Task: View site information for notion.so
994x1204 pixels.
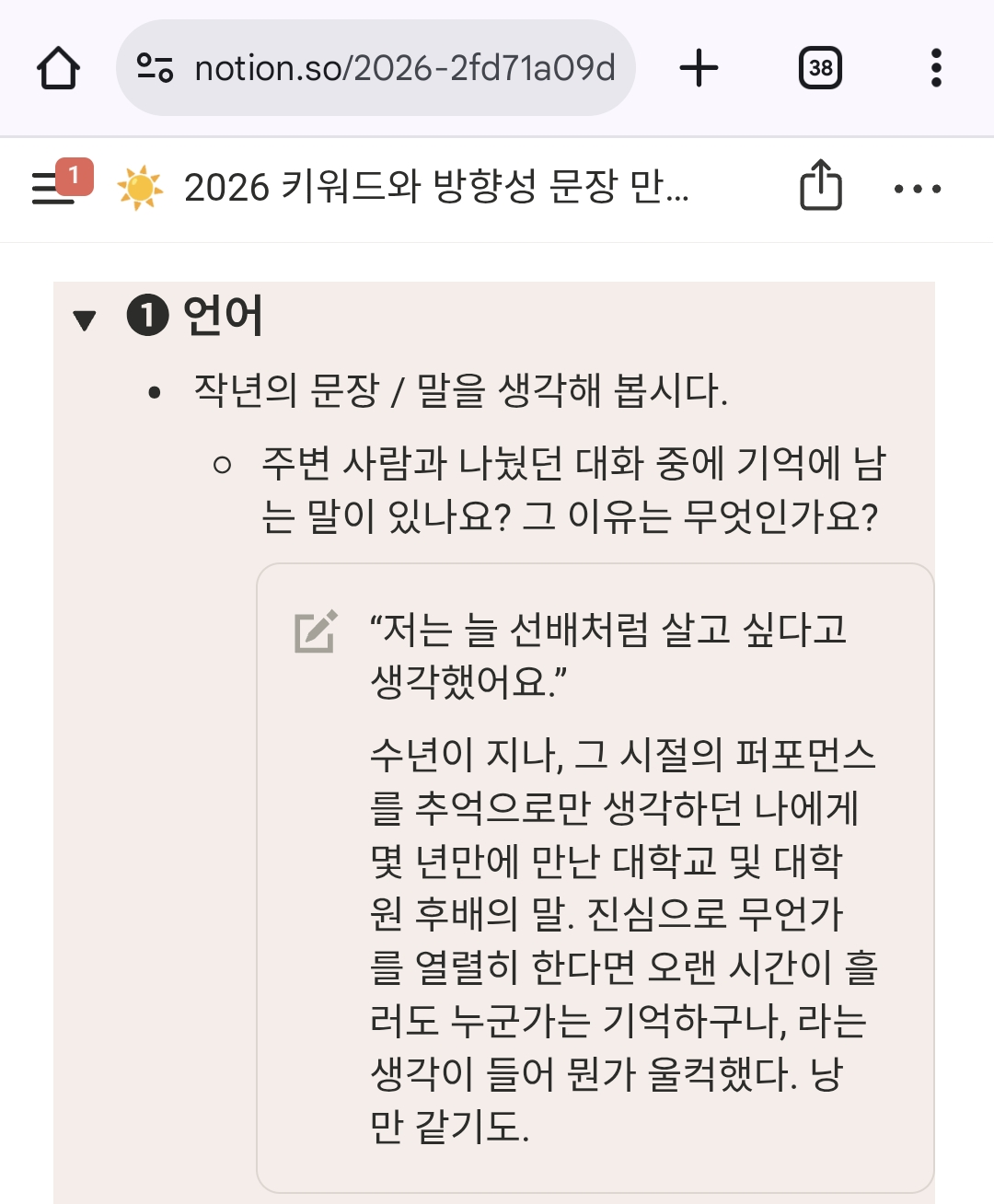Action: 156,68
